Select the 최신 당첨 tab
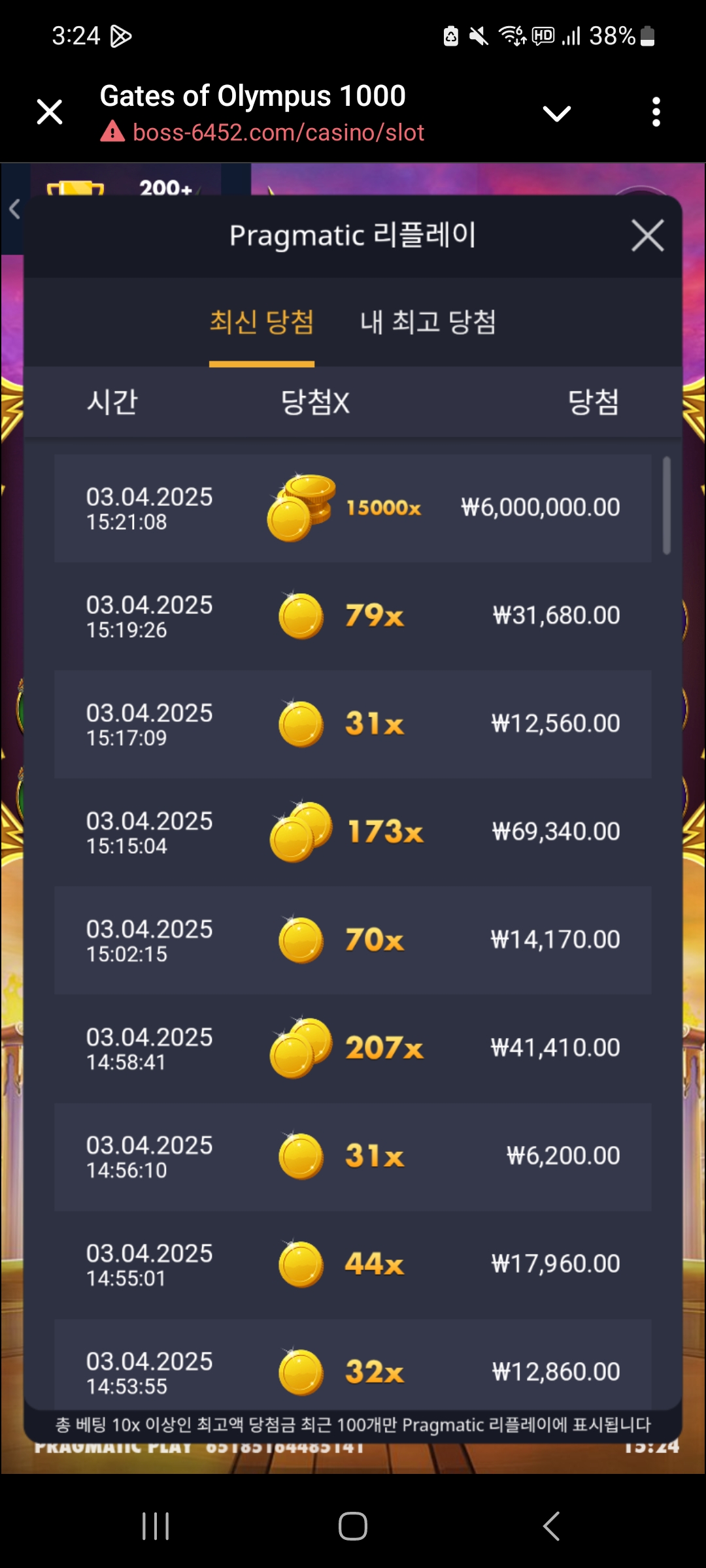The width and height of the screenshot is (706, 1568). [x=261, y=323]
